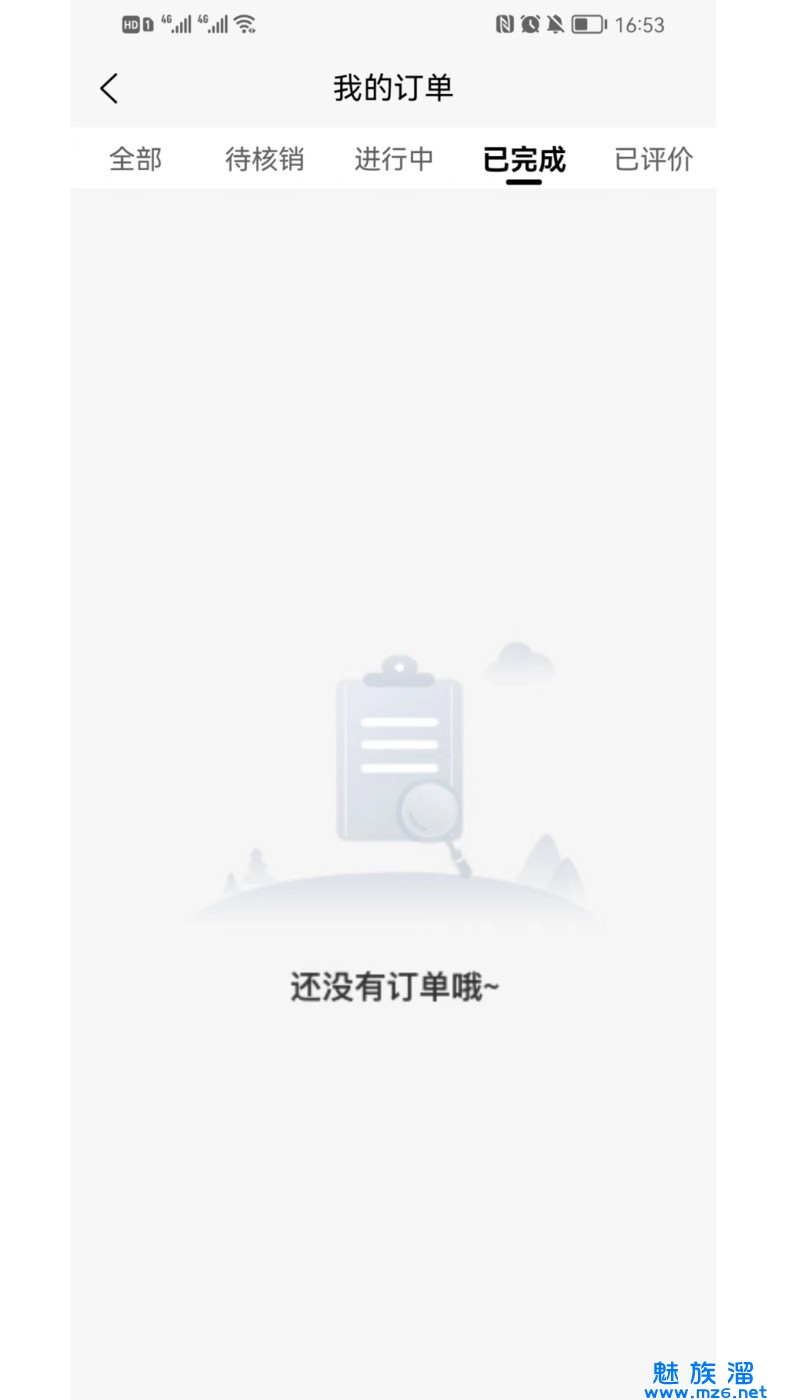This screenshot has width=787, height=1400.
Task: Show orders under 进行中
Action: pyautogui.click(x=394, y=159)
